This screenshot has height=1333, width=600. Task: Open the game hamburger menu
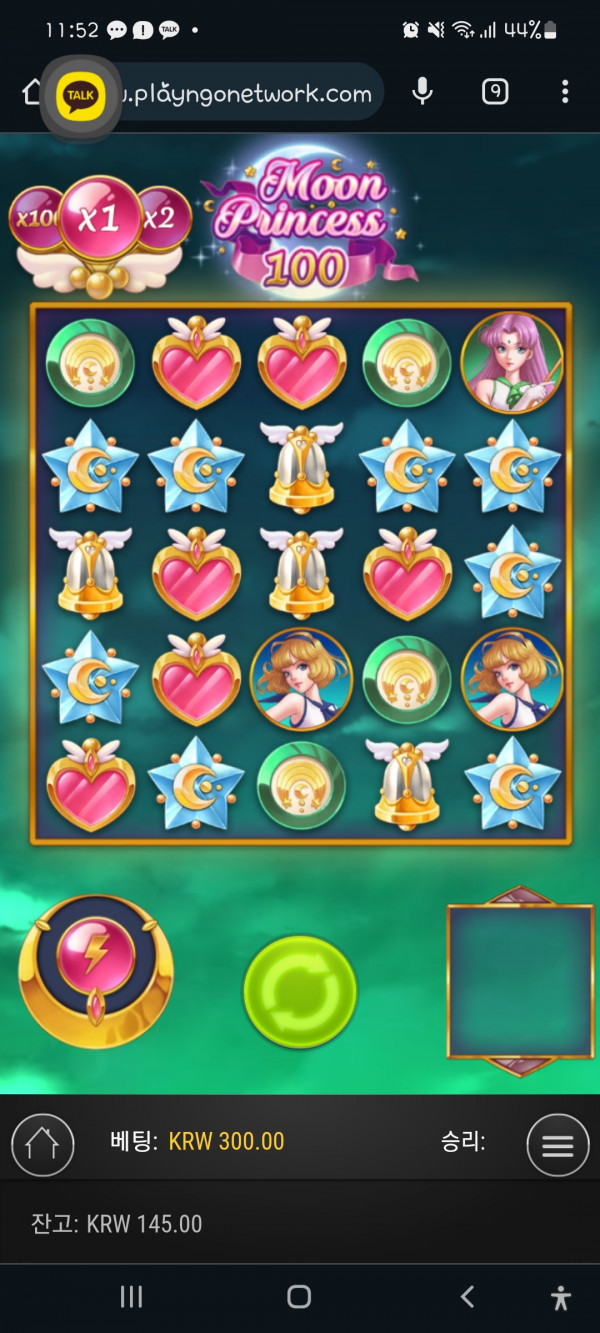[558, 1145]
